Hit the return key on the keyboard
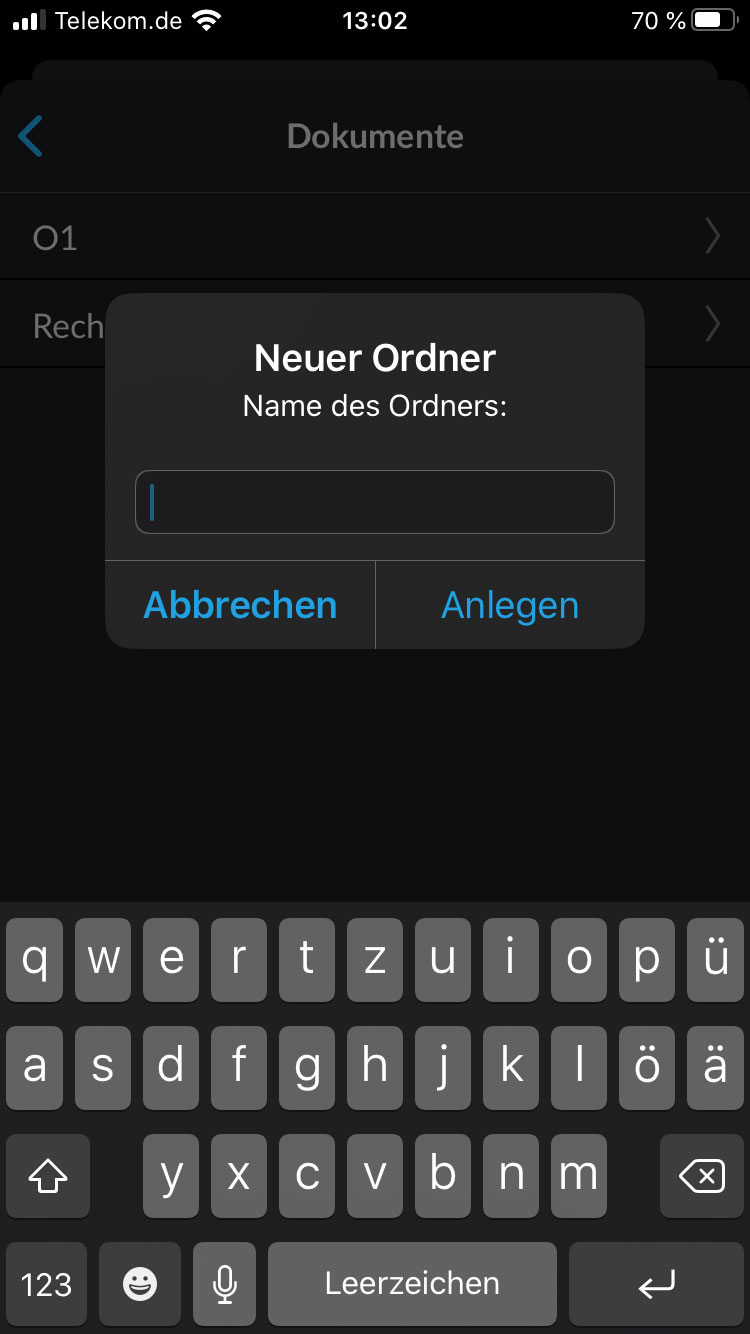This screenshot has height=1334, width=750. click(656, 1284)
